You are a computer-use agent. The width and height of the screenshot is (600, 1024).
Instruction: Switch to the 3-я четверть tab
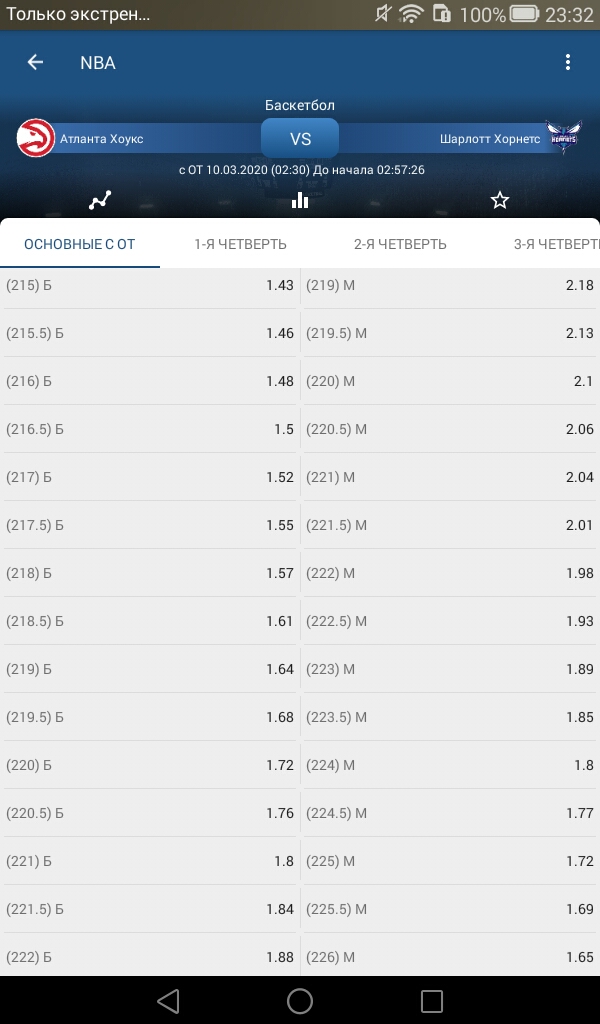tap(556, 244)
